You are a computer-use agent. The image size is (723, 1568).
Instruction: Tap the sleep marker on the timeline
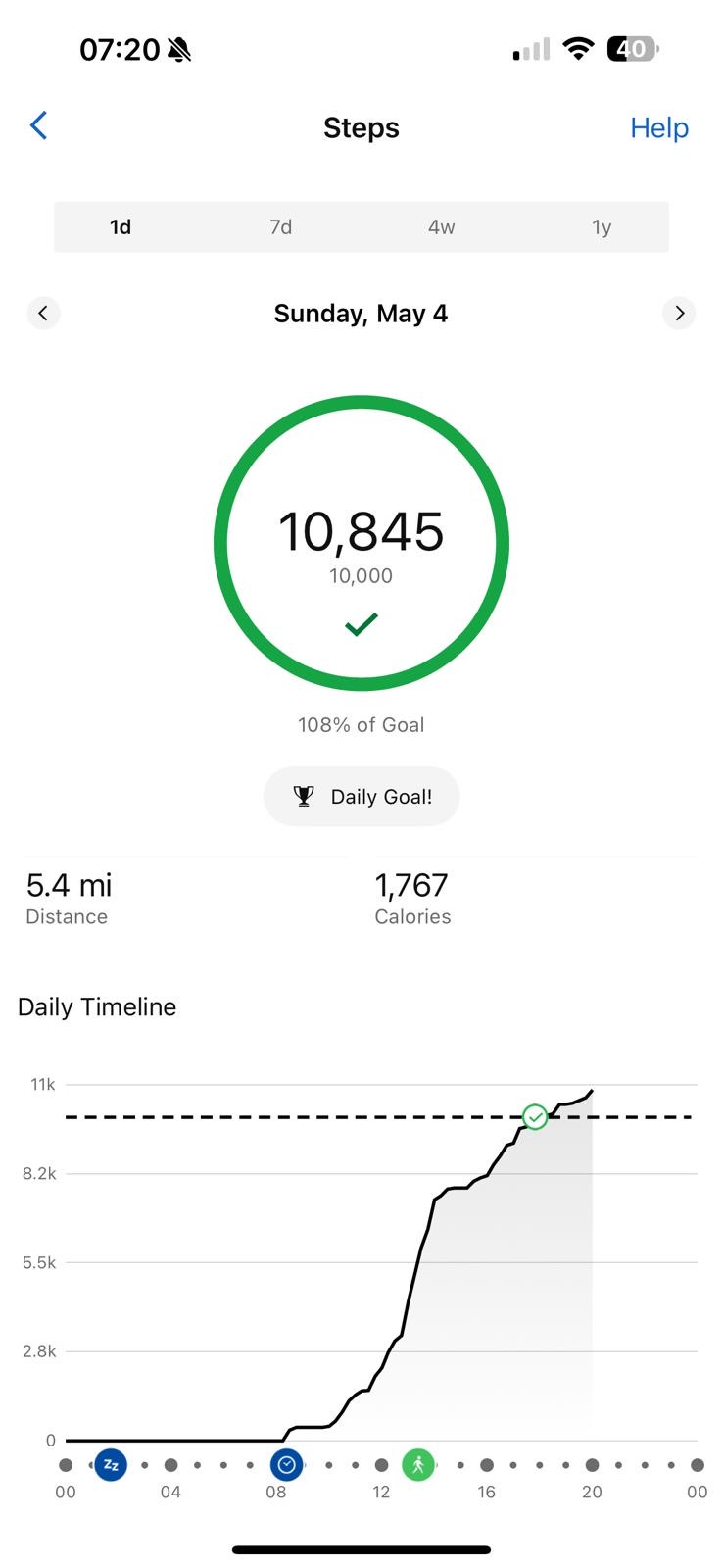111,1465
